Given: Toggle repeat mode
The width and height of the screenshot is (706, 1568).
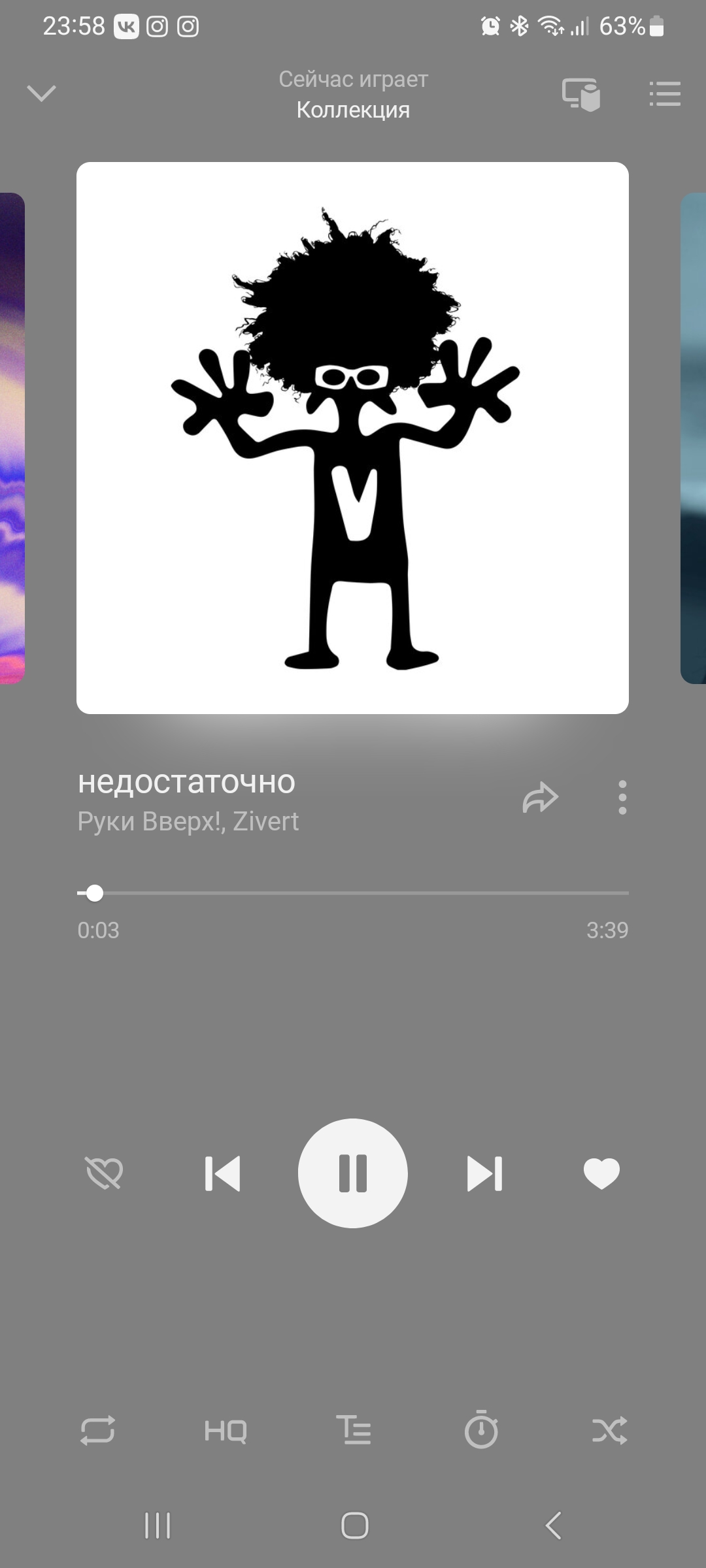Looking at the screenshot, I should click(x=97, y=1431).
